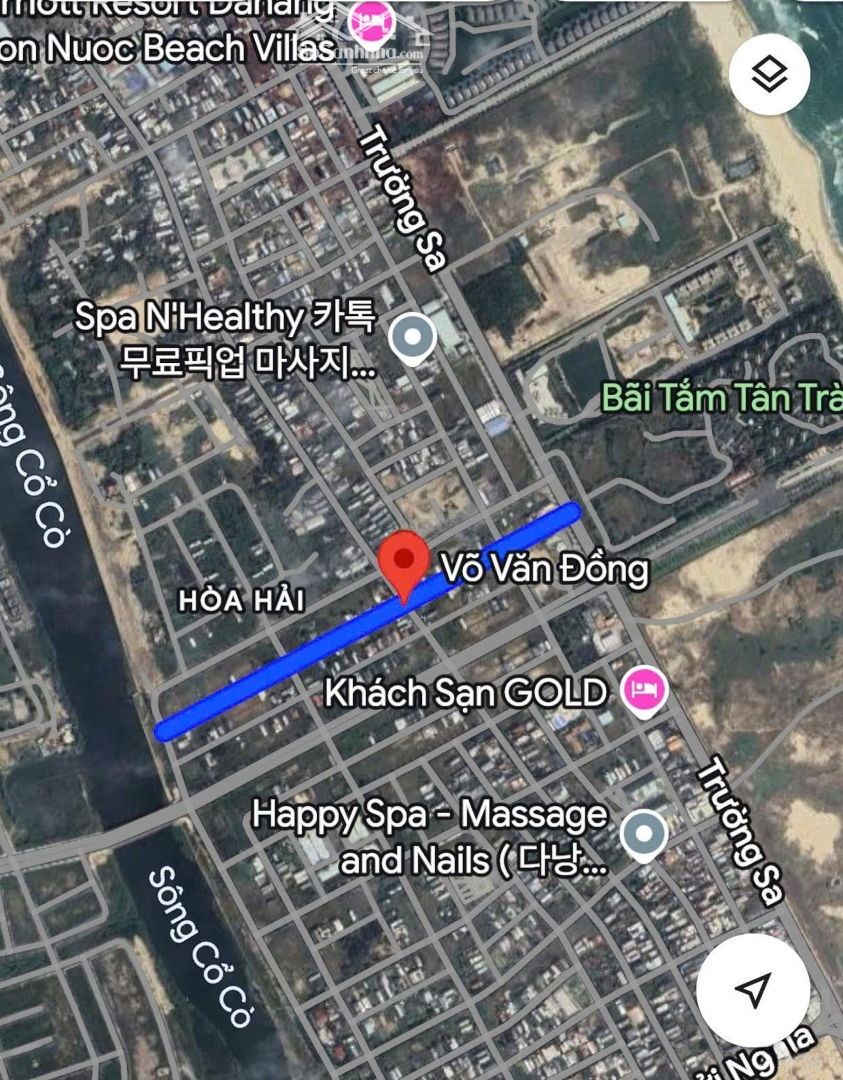
Task: Tap the red pin on Võ Văn Đồng
Action: (403, 564)
